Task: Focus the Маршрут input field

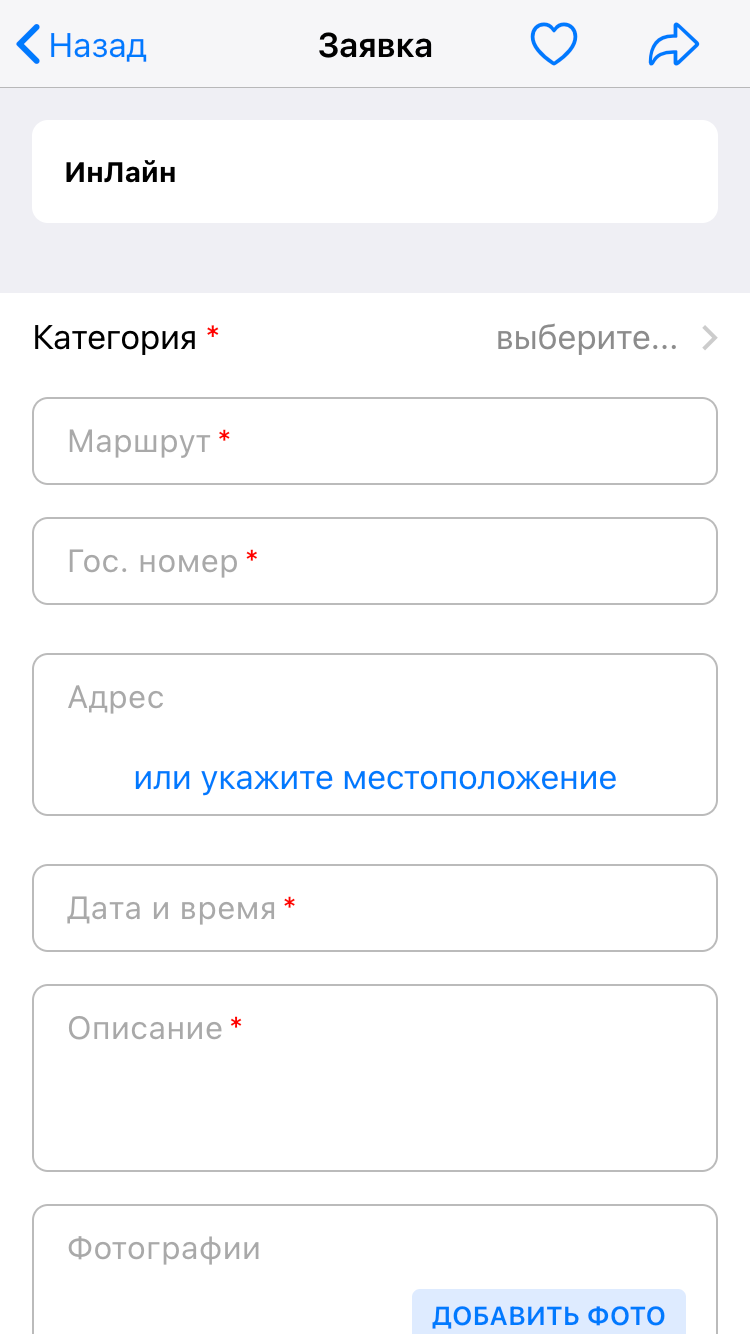Action: (375, 441)
